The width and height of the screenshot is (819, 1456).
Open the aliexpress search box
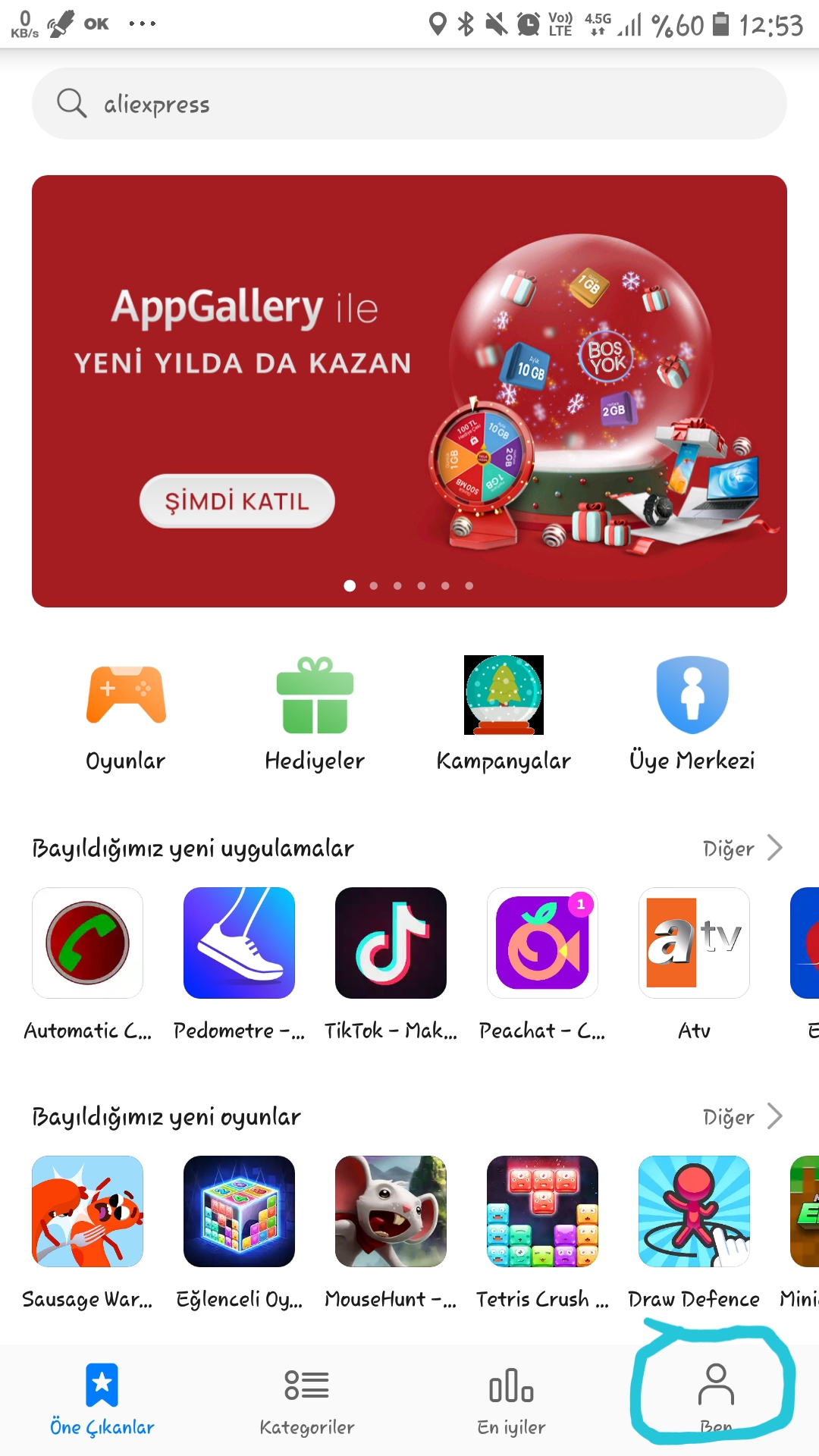[x=409, y=104]
